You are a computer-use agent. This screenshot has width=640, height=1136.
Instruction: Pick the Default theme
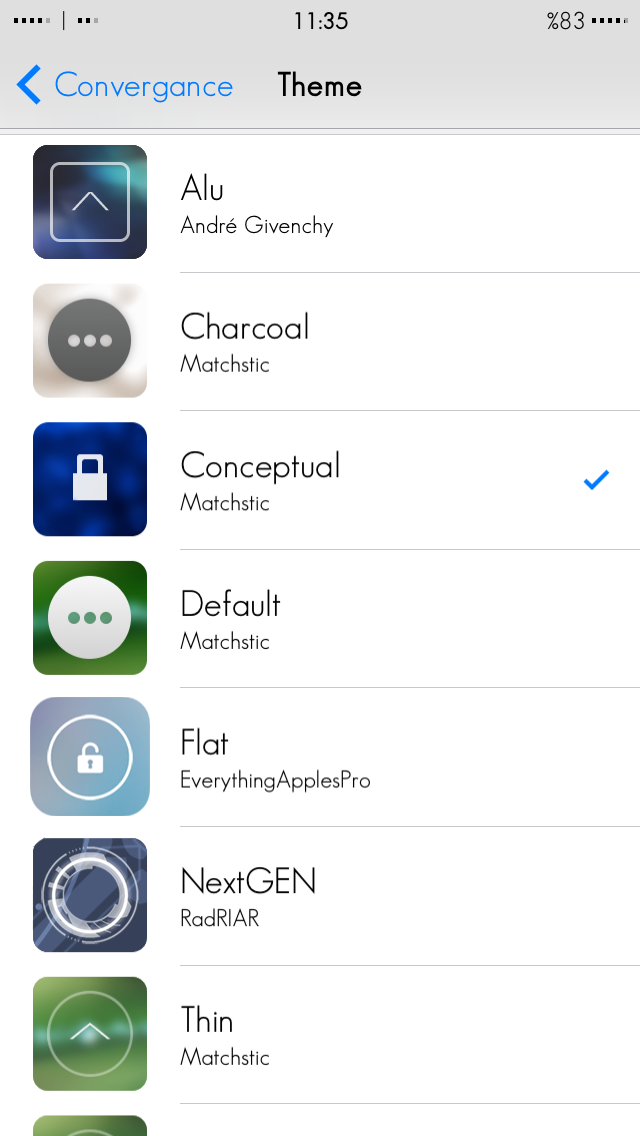320,618
